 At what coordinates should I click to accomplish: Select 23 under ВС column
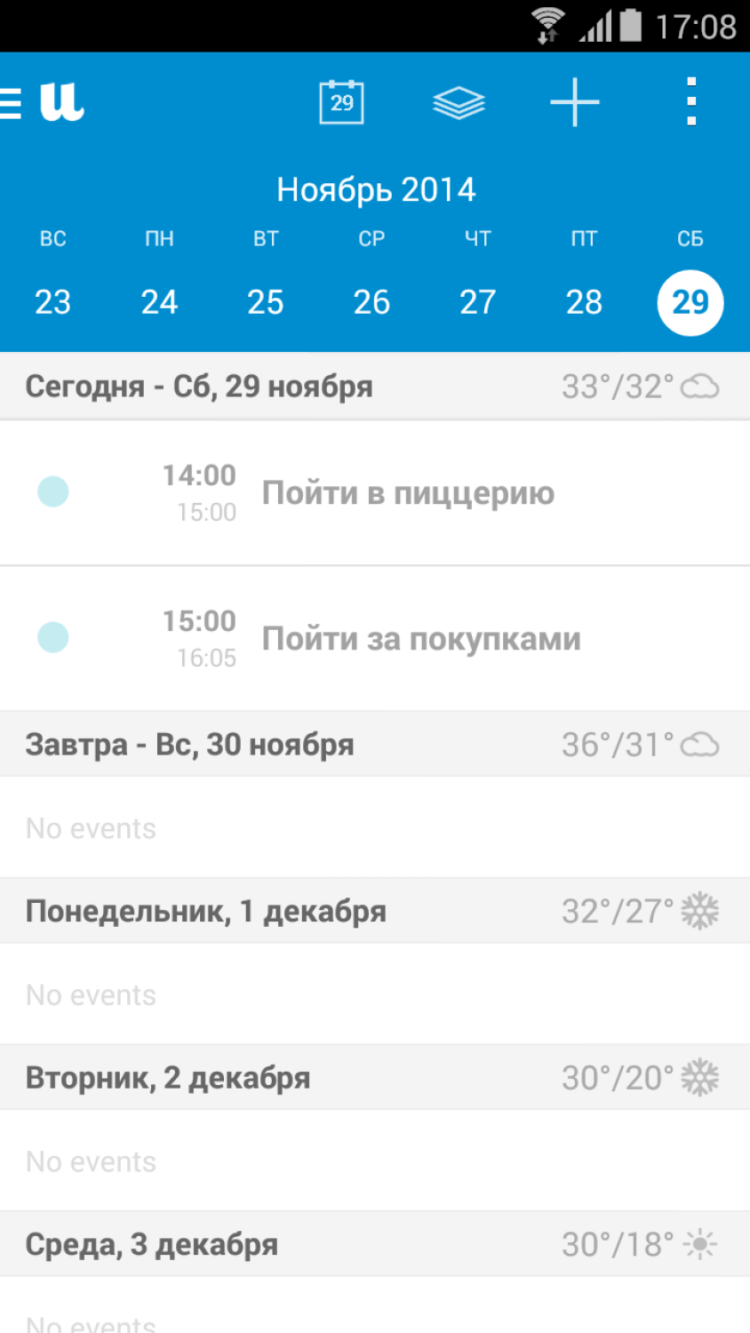click(53, 302)
